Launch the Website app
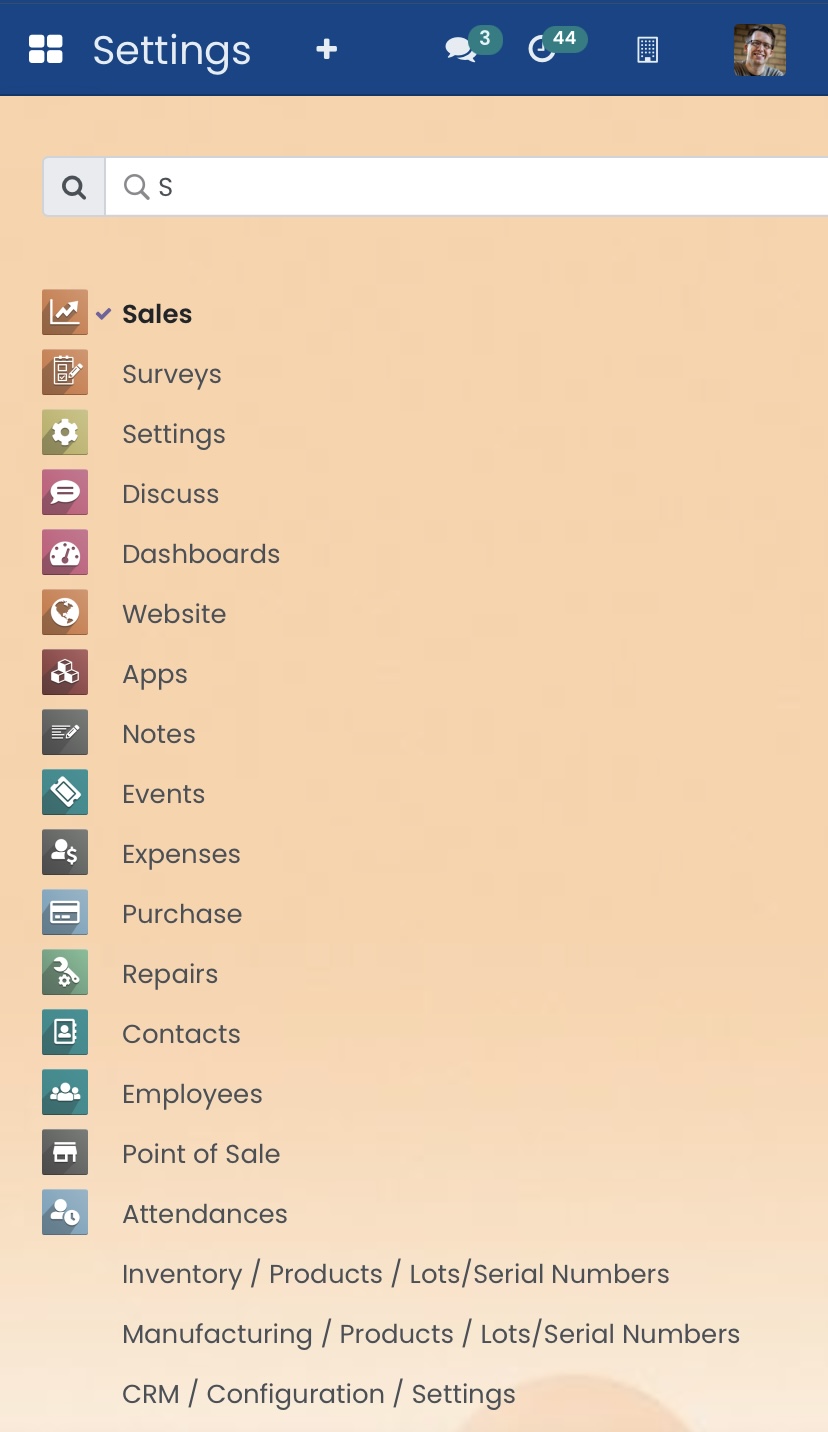The image size is (828, 1432). pyautogui.click(x=174, y=614)
